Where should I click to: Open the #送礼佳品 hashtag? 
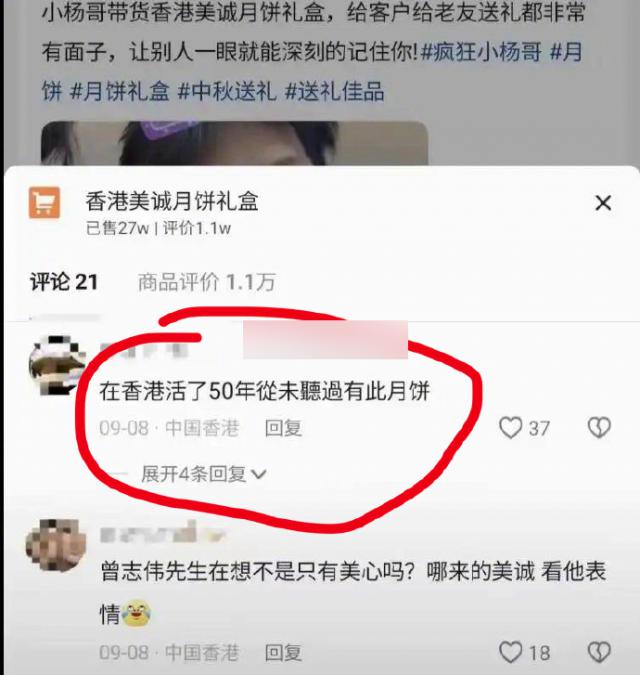point(334,92)
